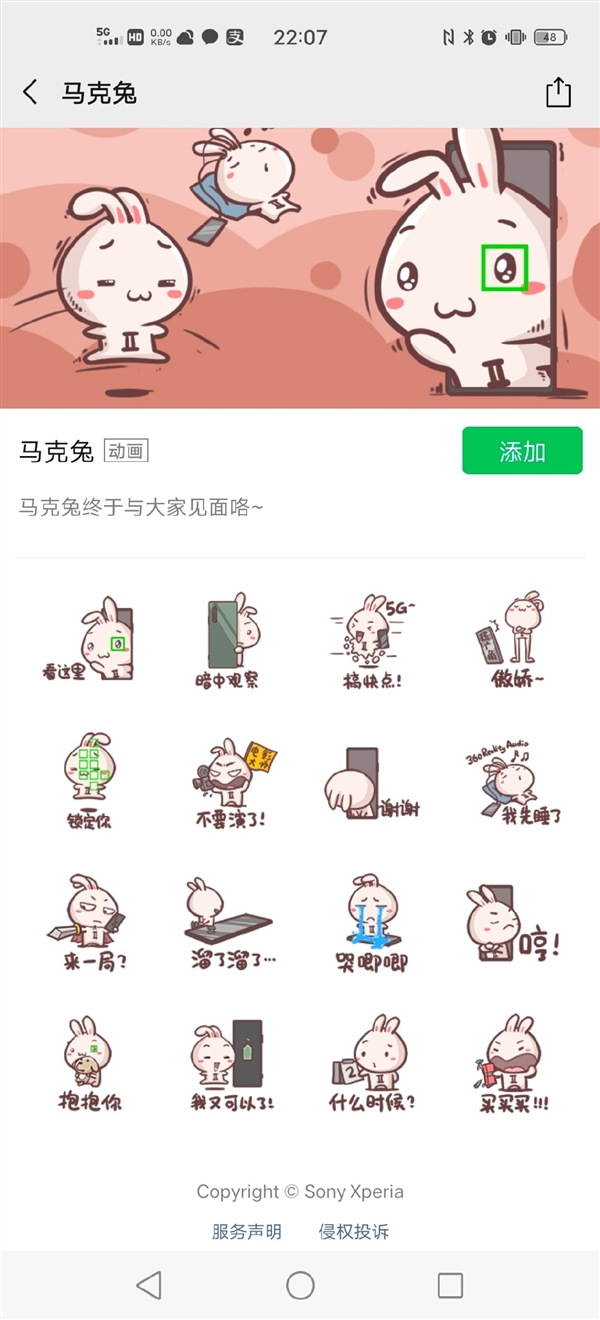Open the 服务声明 link
This screenshot has height=1320, width=600.
[x=246, y=1231]
